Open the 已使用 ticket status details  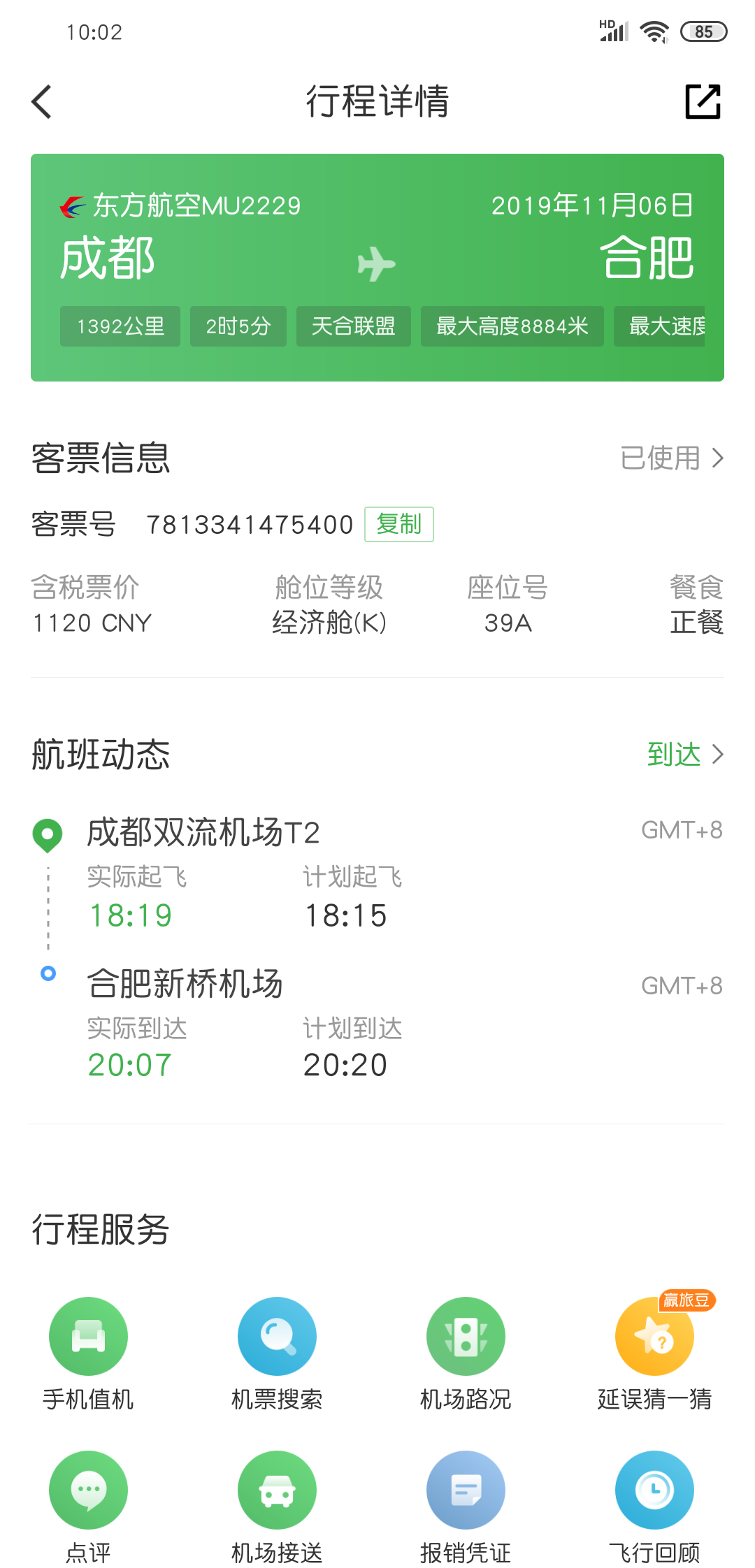coord(671,458)
